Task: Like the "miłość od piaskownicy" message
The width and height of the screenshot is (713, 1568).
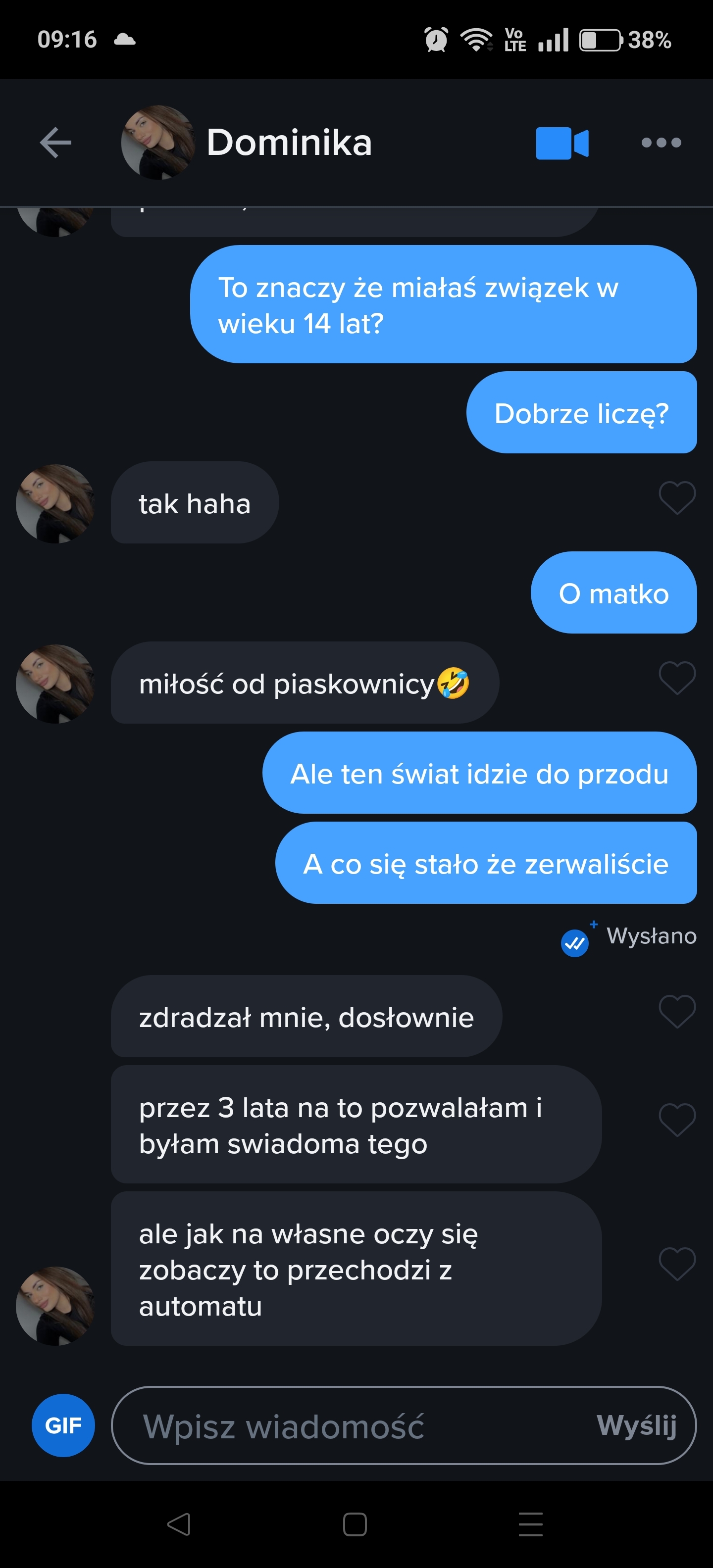Action: [676, 678]
